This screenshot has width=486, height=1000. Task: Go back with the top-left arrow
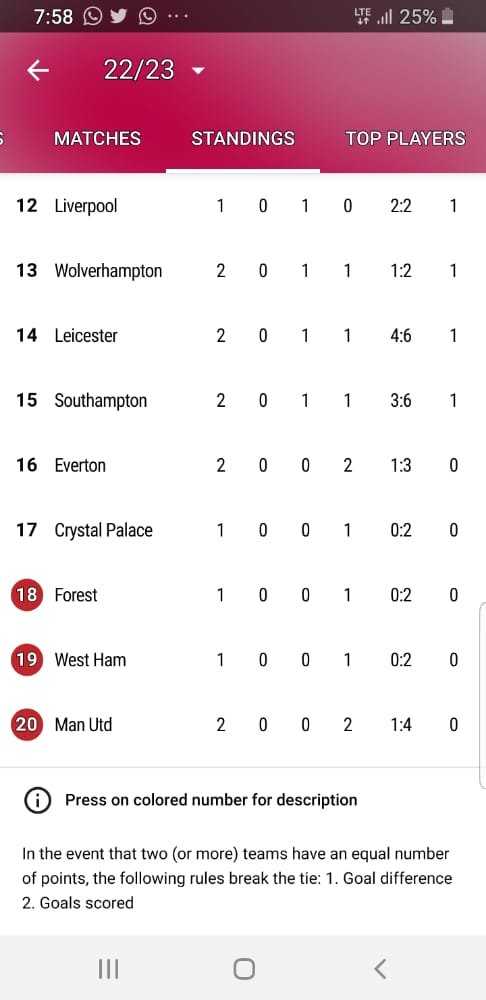(38, 70)
